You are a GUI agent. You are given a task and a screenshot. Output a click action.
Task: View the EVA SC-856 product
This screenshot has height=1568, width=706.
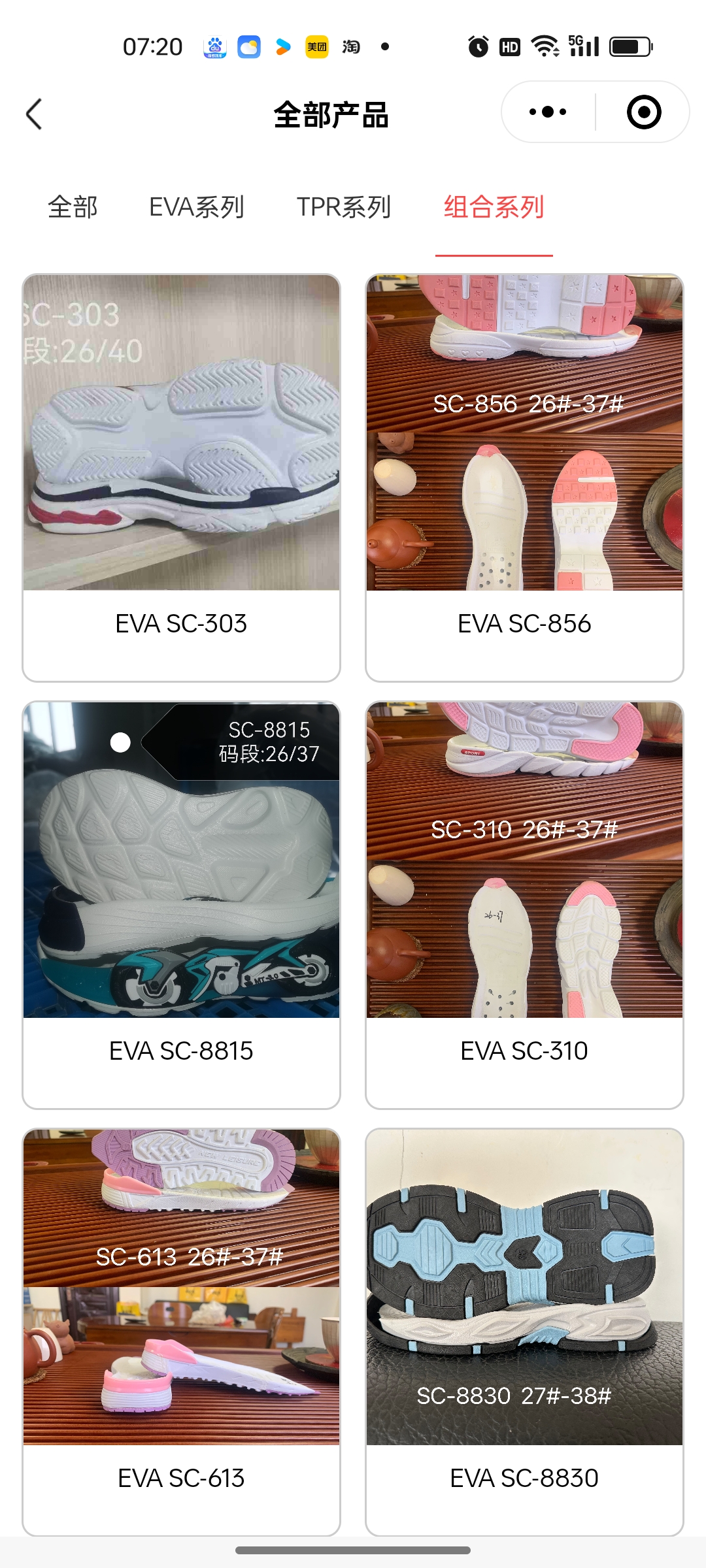point(524,477)
